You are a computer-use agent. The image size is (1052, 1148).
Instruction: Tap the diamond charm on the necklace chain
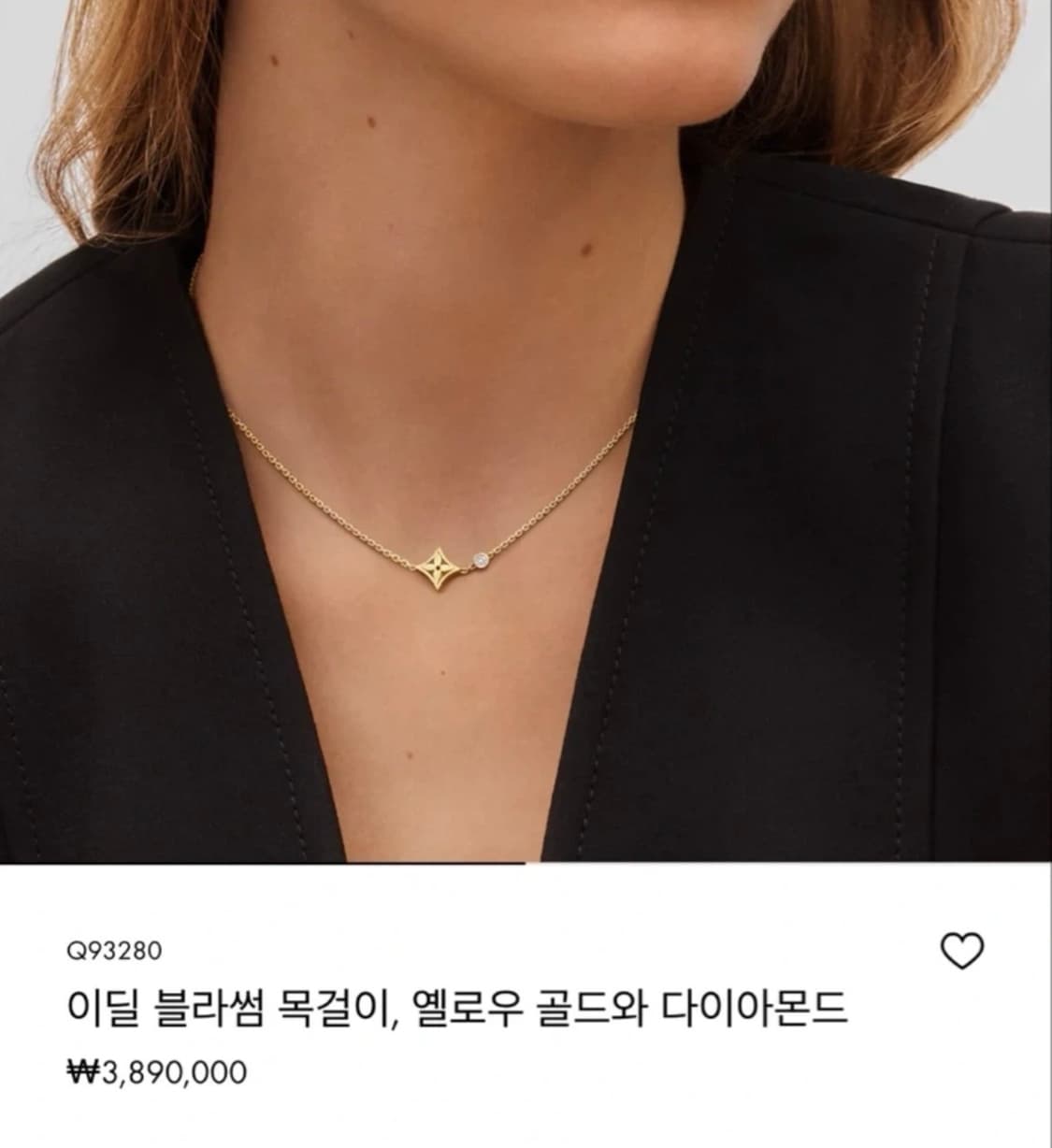(x=480, y=558)
